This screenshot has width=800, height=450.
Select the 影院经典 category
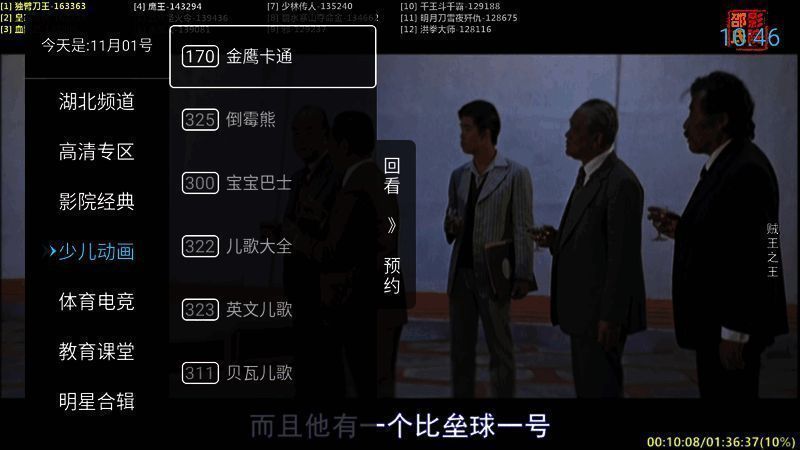(96, 202)
